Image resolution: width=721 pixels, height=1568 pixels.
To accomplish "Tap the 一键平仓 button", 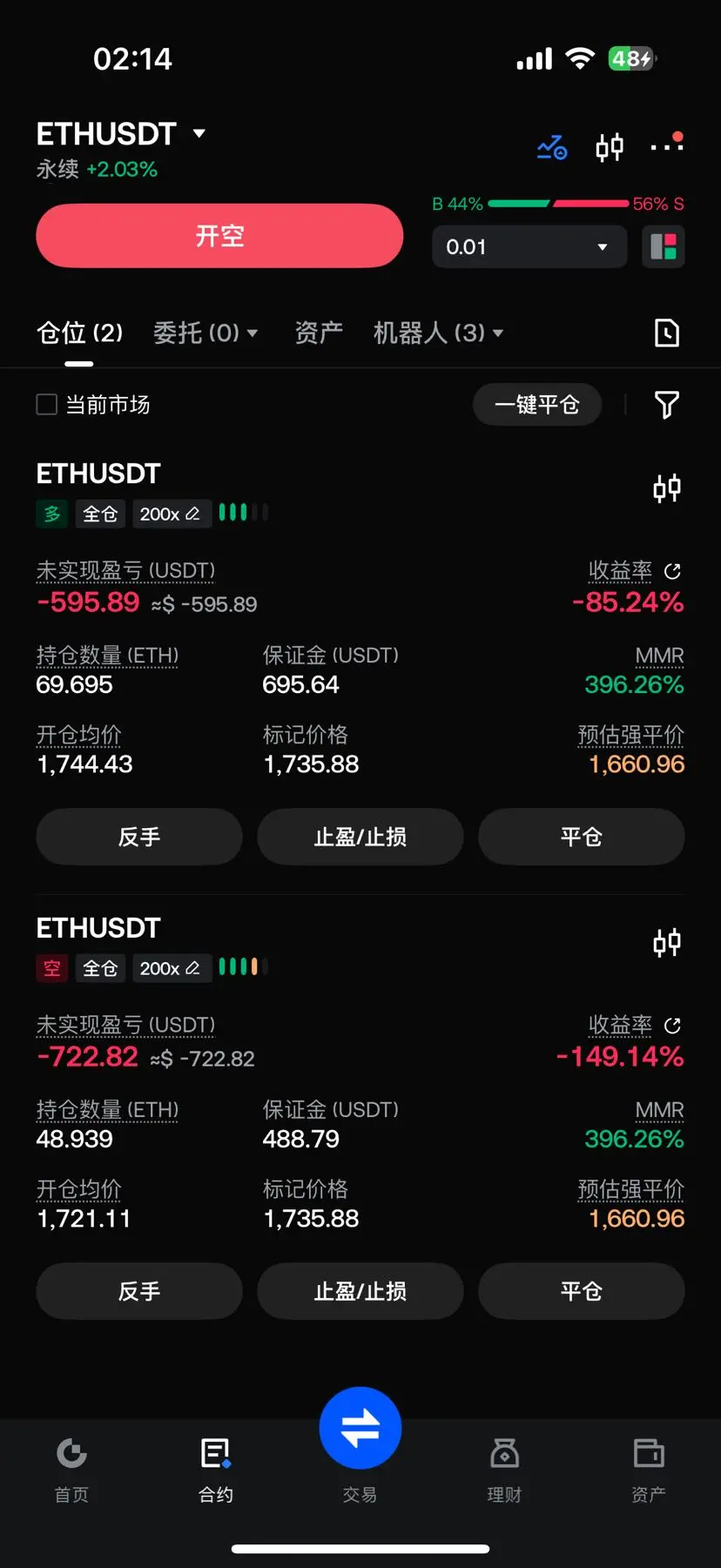I will [537, 405].
